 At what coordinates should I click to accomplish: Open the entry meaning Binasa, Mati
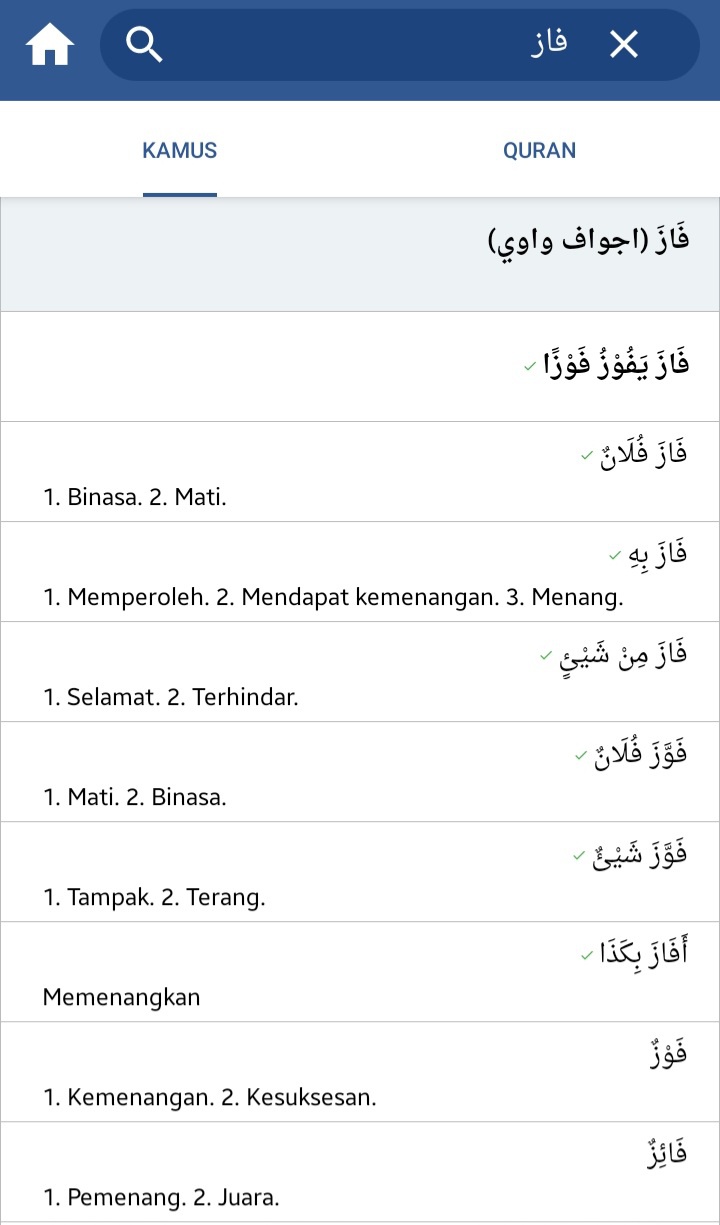point(360,472)
